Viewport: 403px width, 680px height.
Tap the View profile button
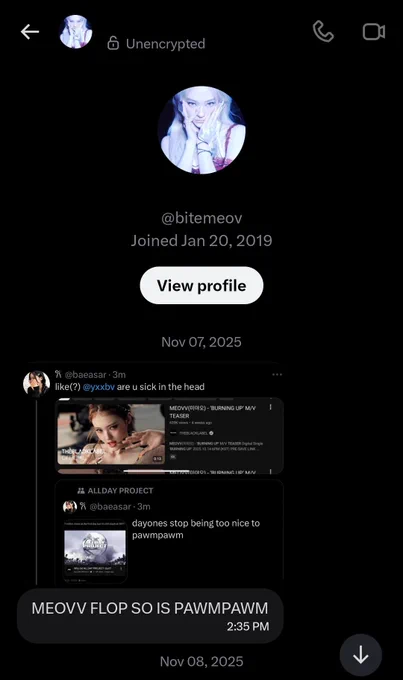coord(201,285)
